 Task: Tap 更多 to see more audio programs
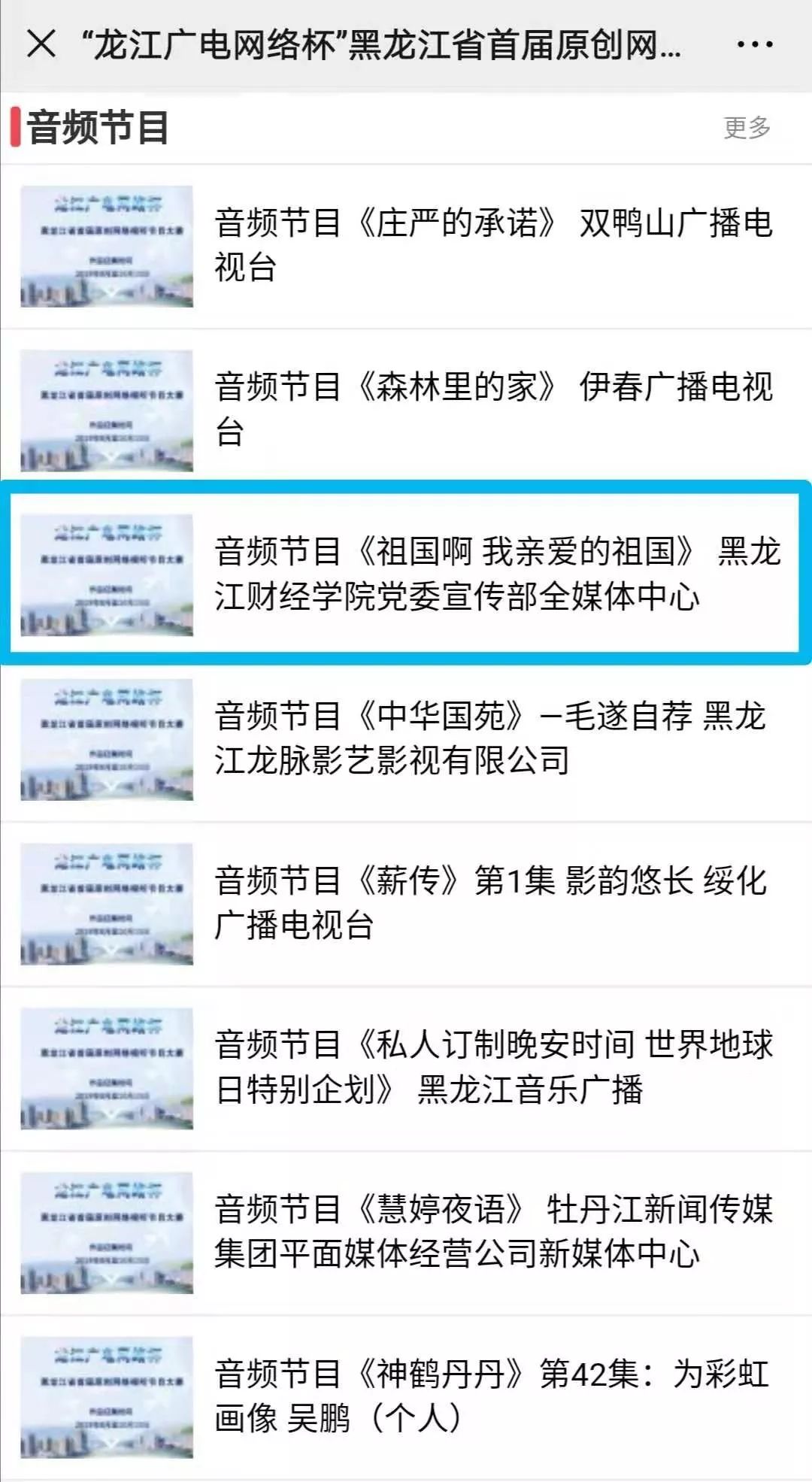click(x=747, y=128)
